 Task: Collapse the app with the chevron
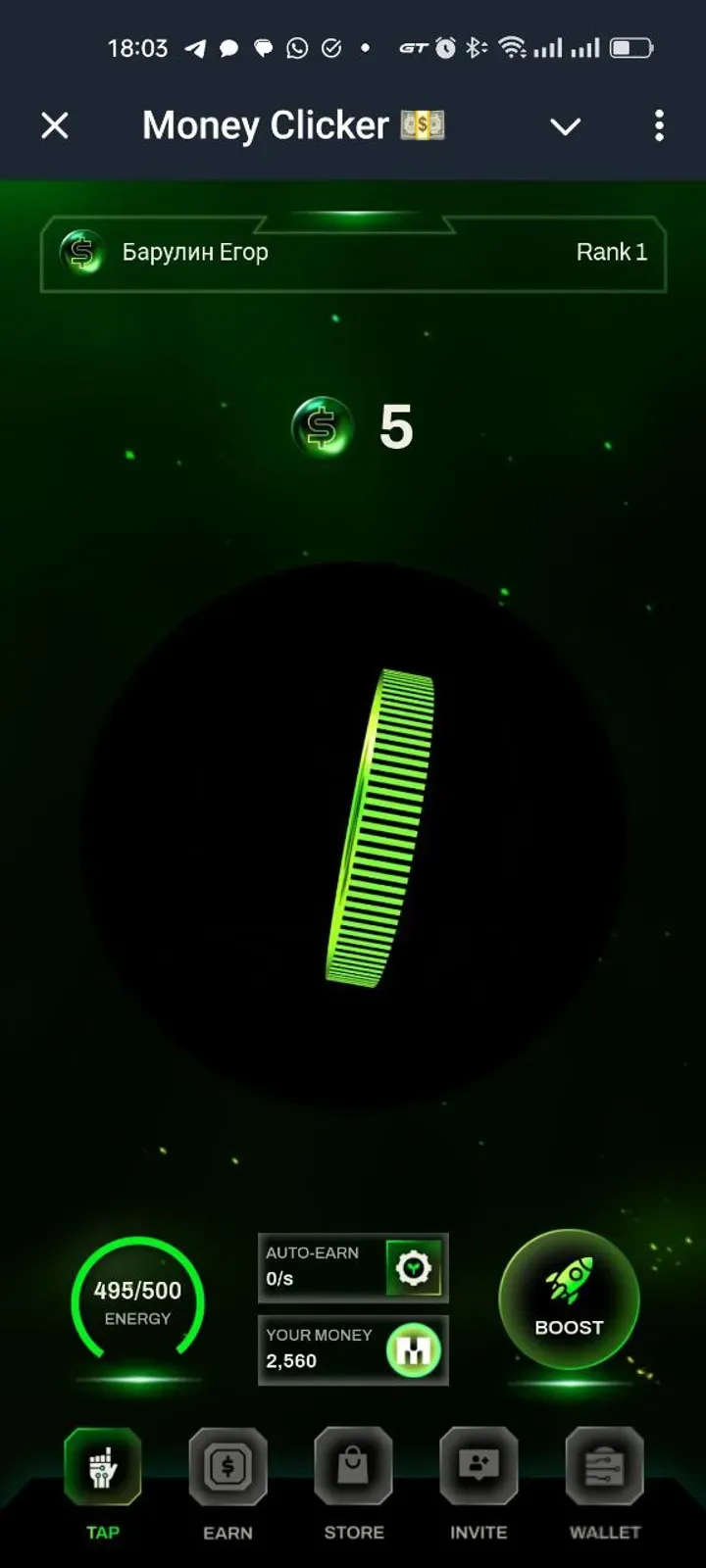565,126
